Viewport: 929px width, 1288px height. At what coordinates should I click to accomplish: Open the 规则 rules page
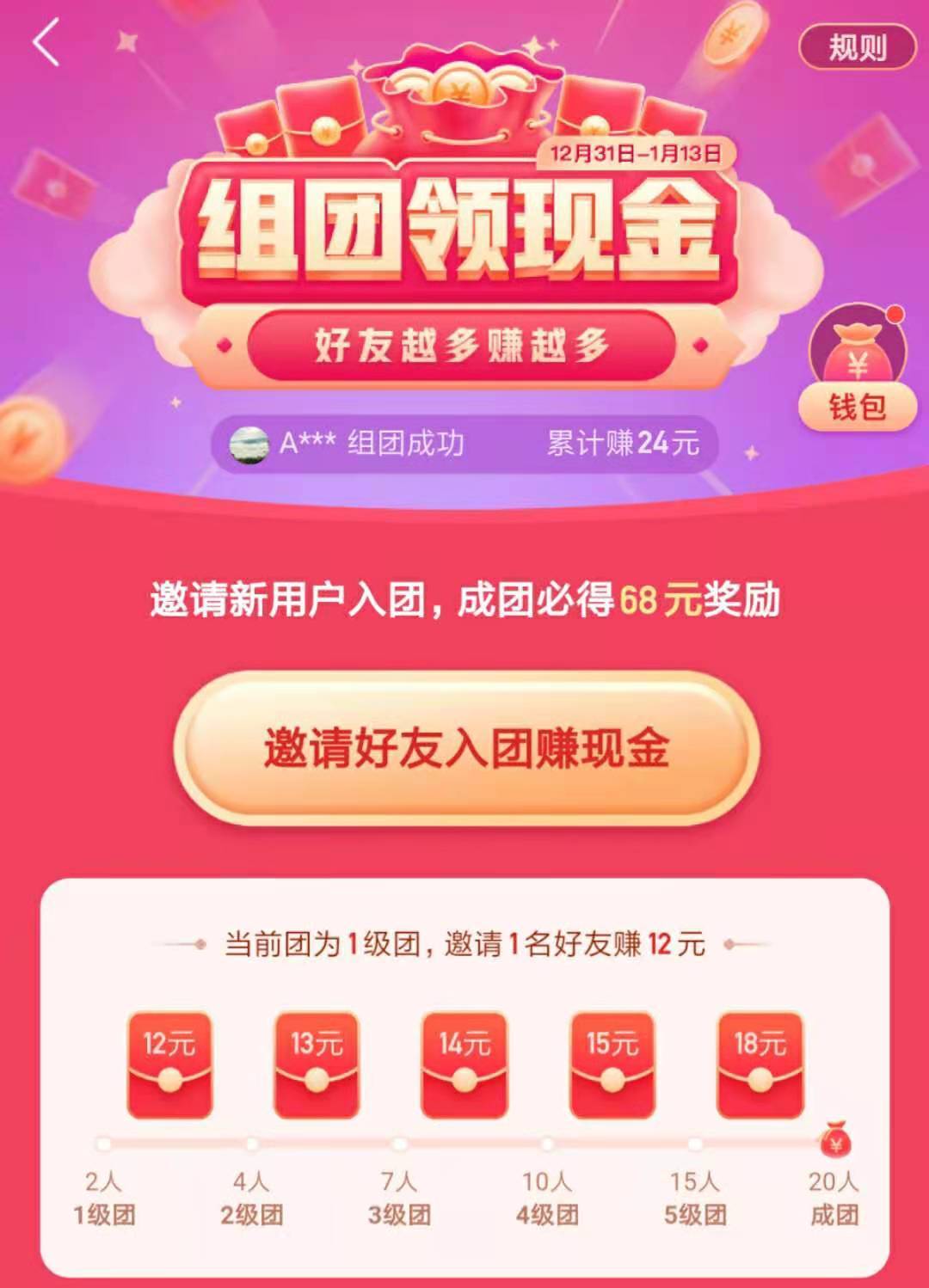[857, 47]
